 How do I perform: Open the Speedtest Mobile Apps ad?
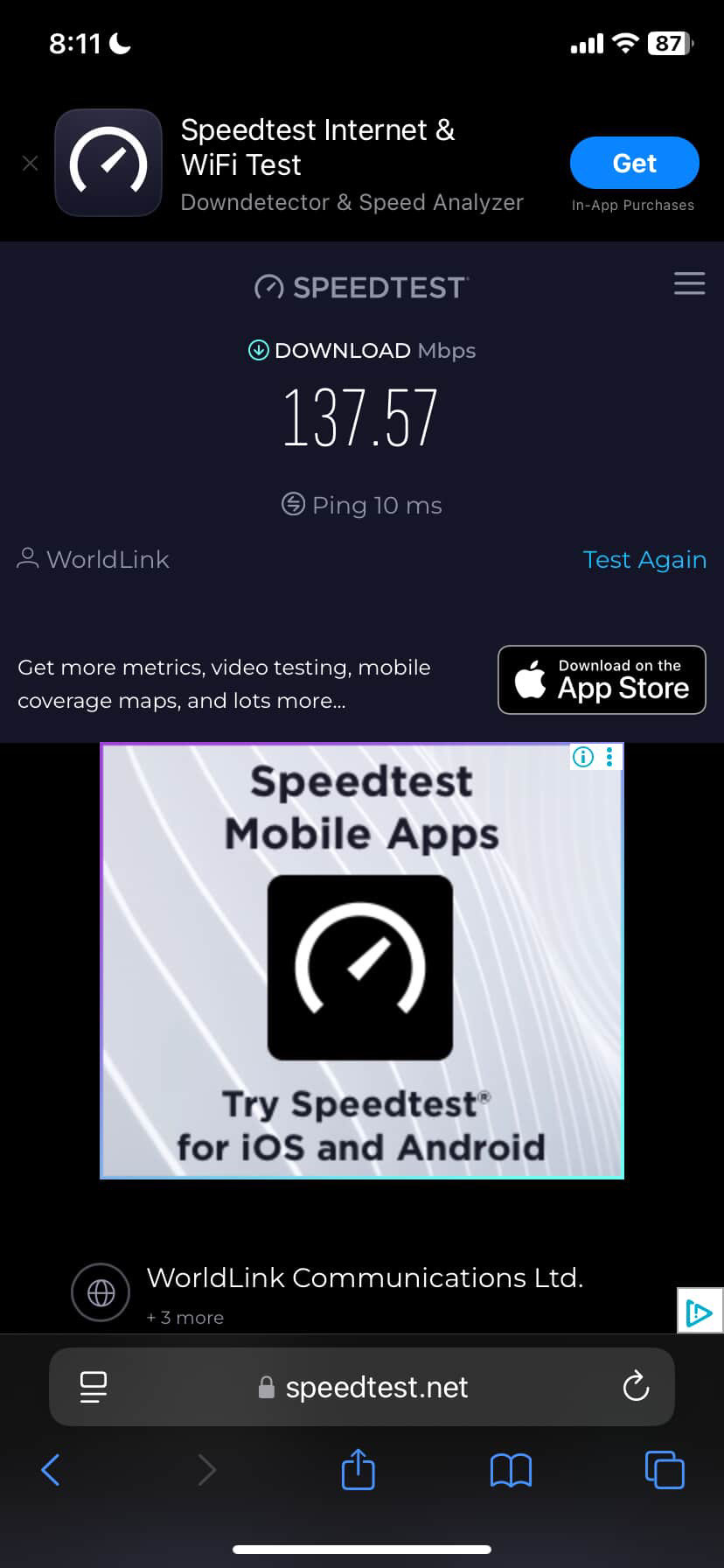361,962
